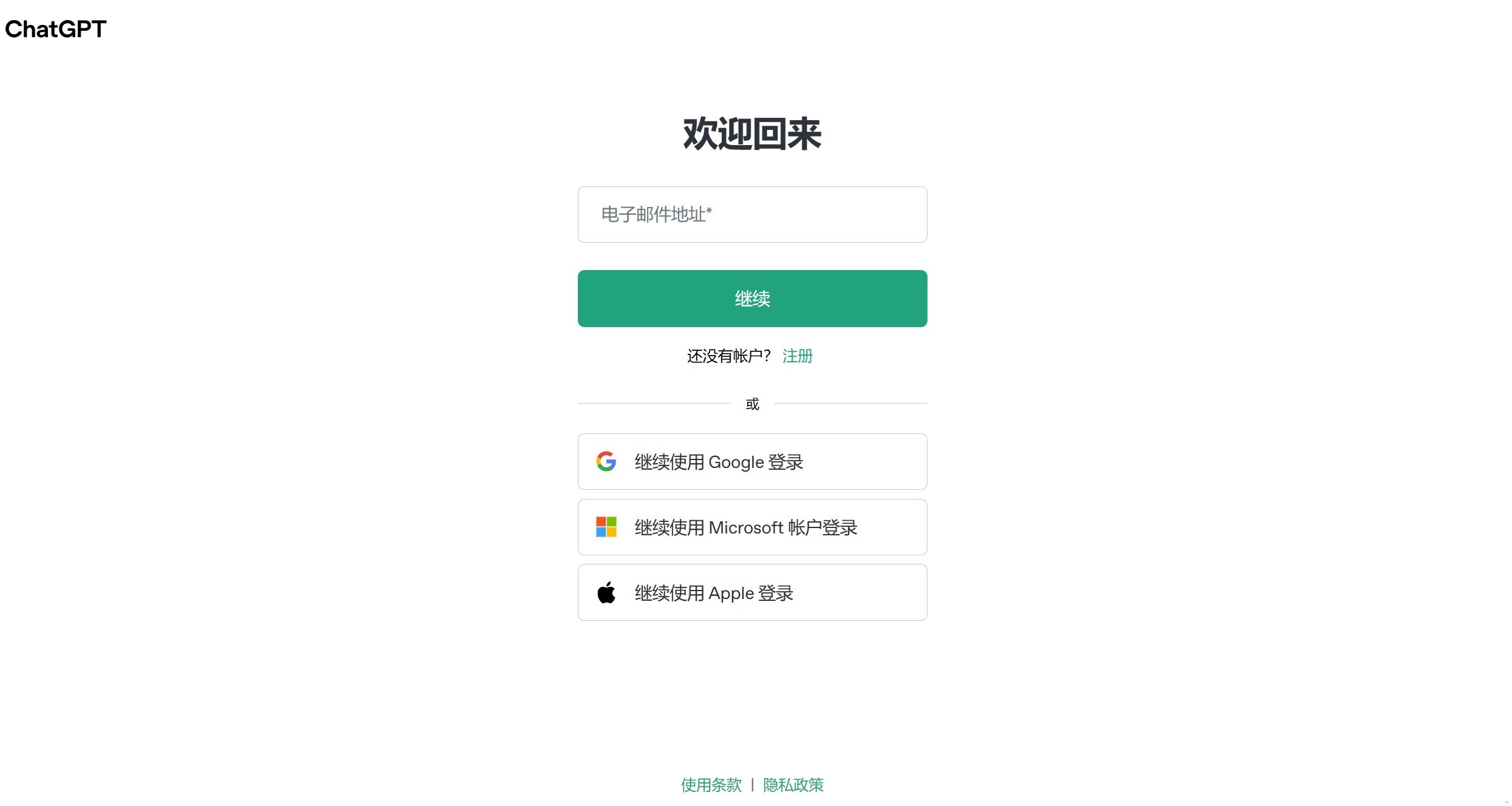
Task: Open the 隐私政策 privacy policy link
Action: [x=793, y=785]
